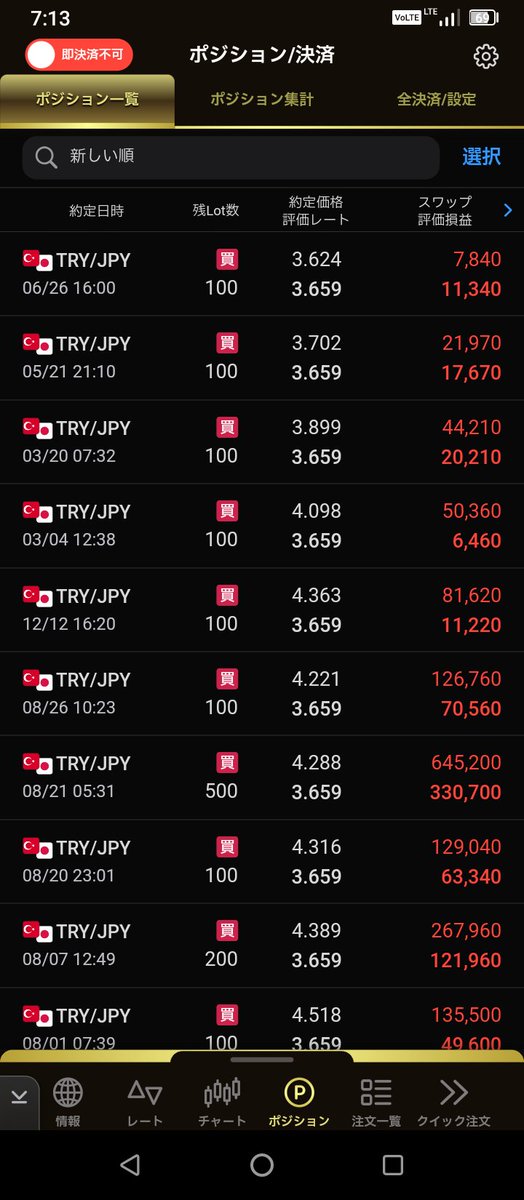The height and width of the screenshot is (1200, 524).
Task: Show more columns with the blue arrow
Action: click(508, 210)
